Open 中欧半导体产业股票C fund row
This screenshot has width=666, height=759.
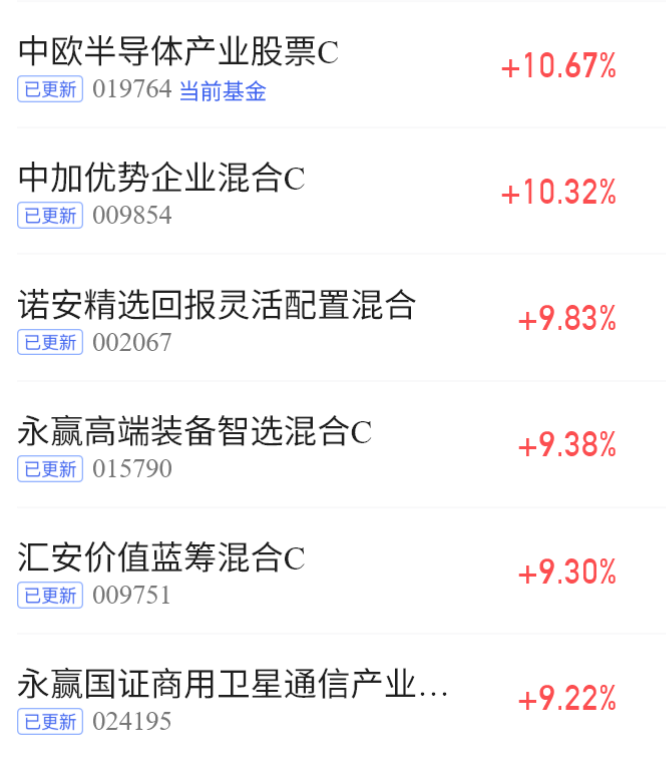(333, 65)
